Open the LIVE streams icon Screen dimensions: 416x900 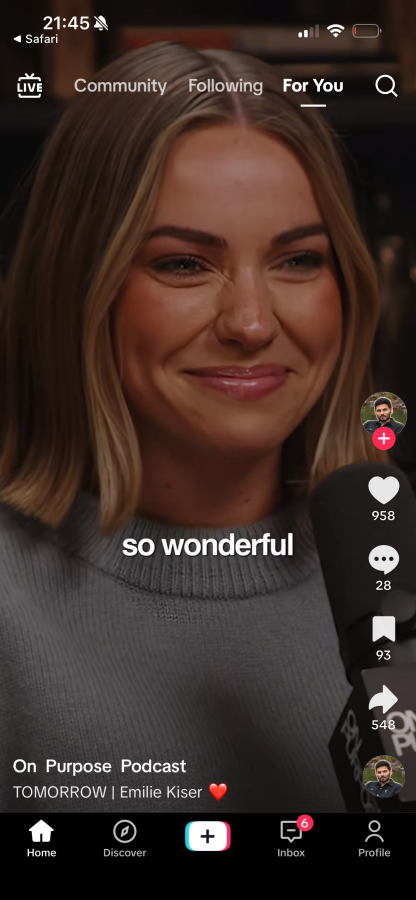pyautogui.click(x=29, y=86)
